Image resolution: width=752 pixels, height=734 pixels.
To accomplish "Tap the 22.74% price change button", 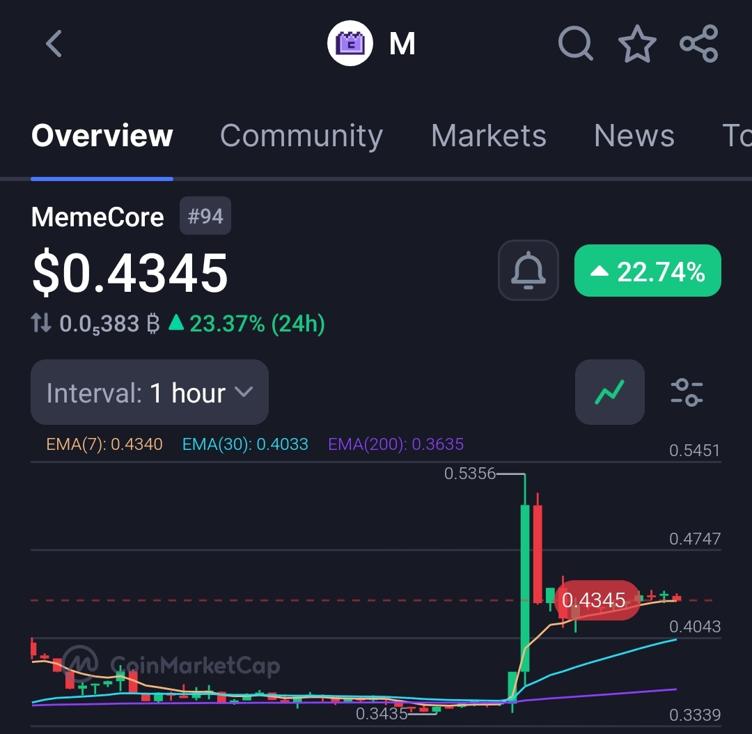I will [647, 271].
